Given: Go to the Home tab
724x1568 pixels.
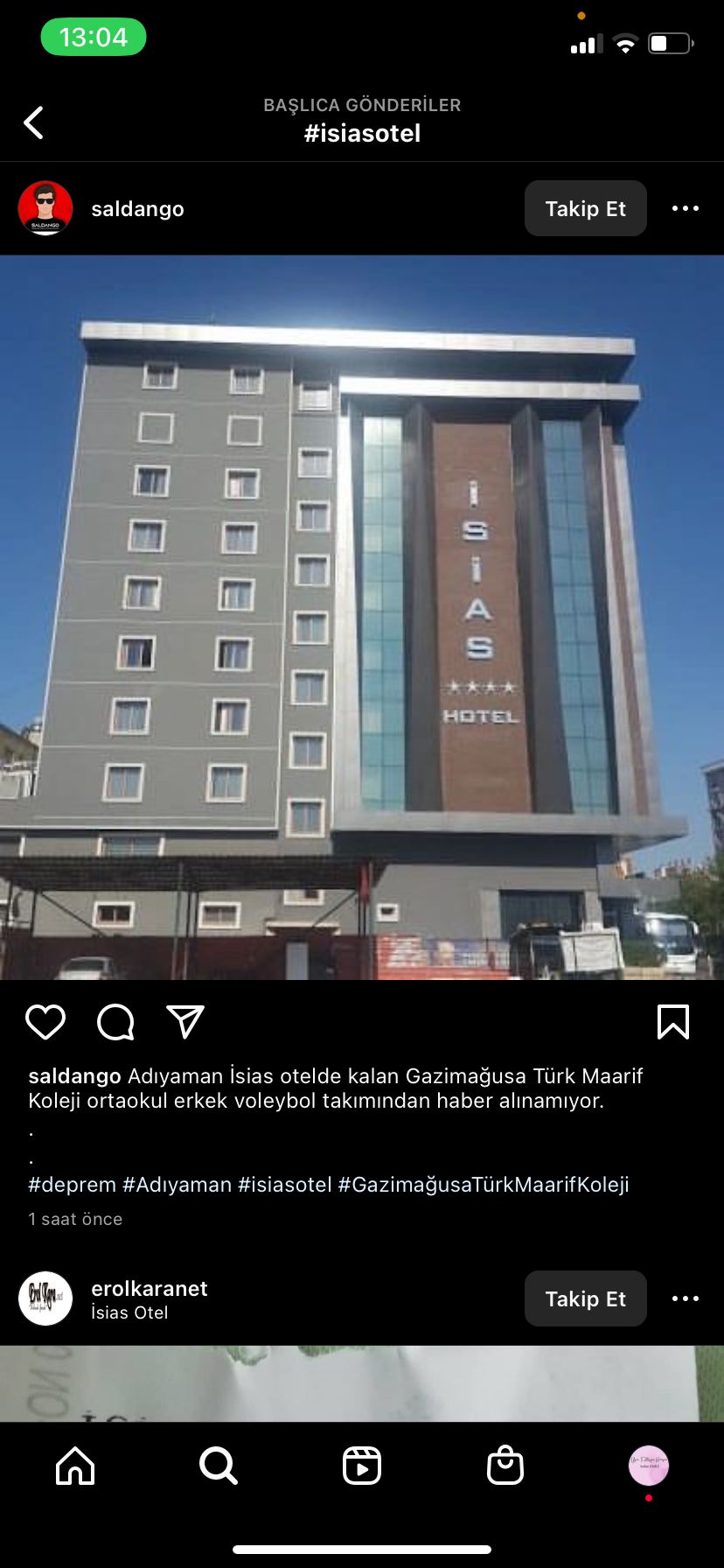Looking at the screenshot, I should 75,1466.
